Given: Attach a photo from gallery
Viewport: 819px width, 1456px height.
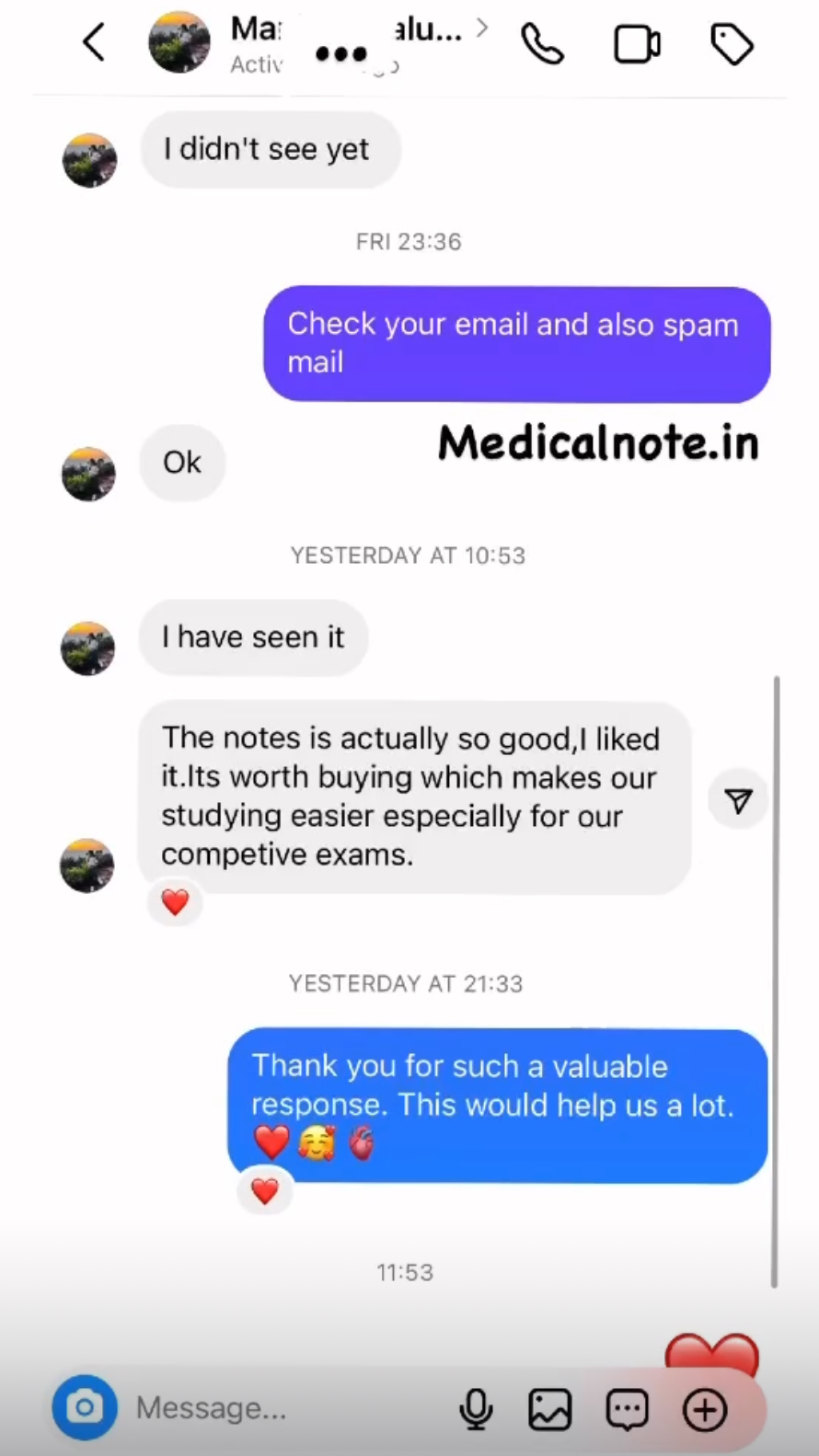Looking at the screenshot, I should [549, 1409].
